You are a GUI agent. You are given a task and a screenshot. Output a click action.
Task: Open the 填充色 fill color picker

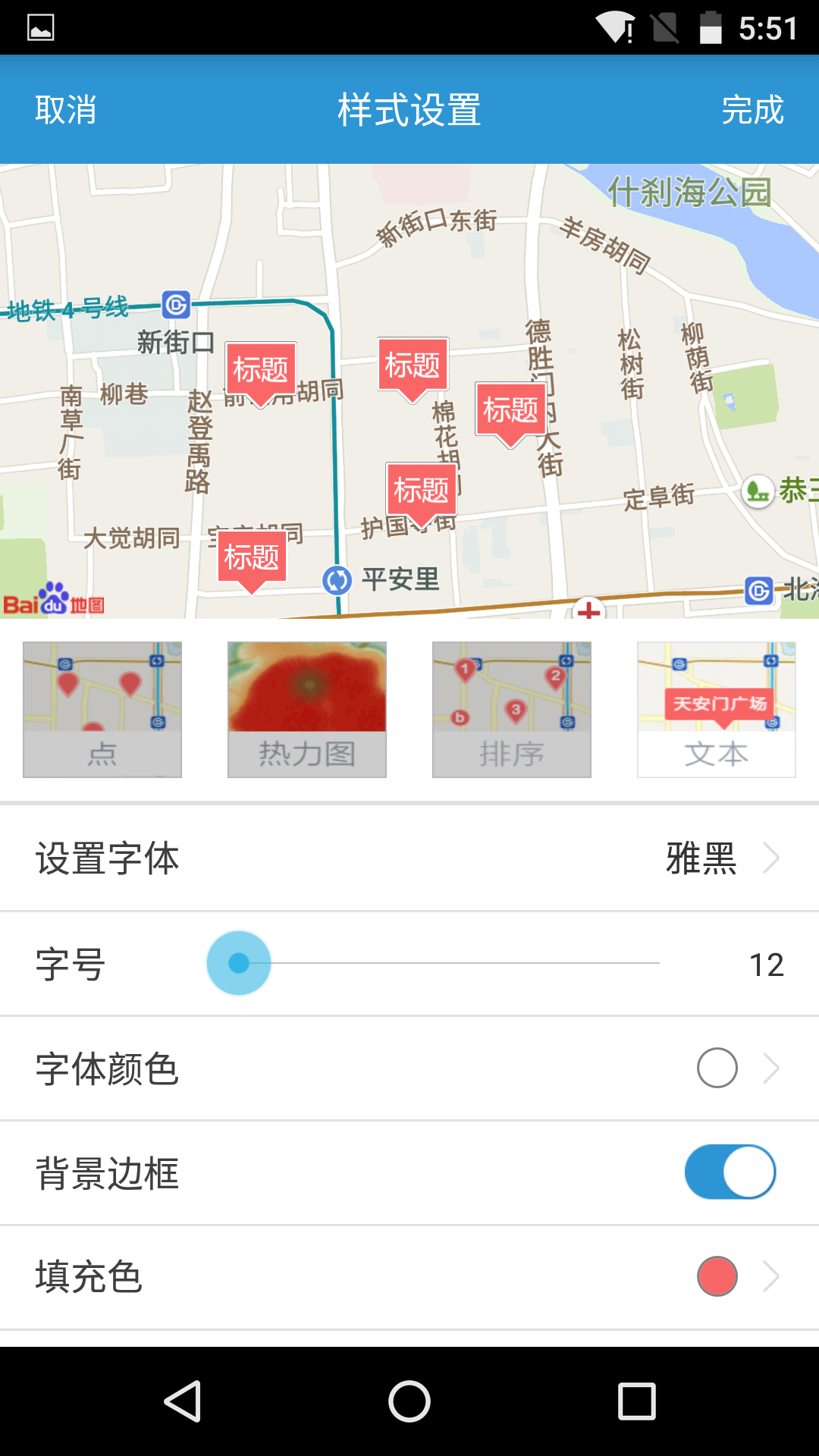[x=409, y=1276]
